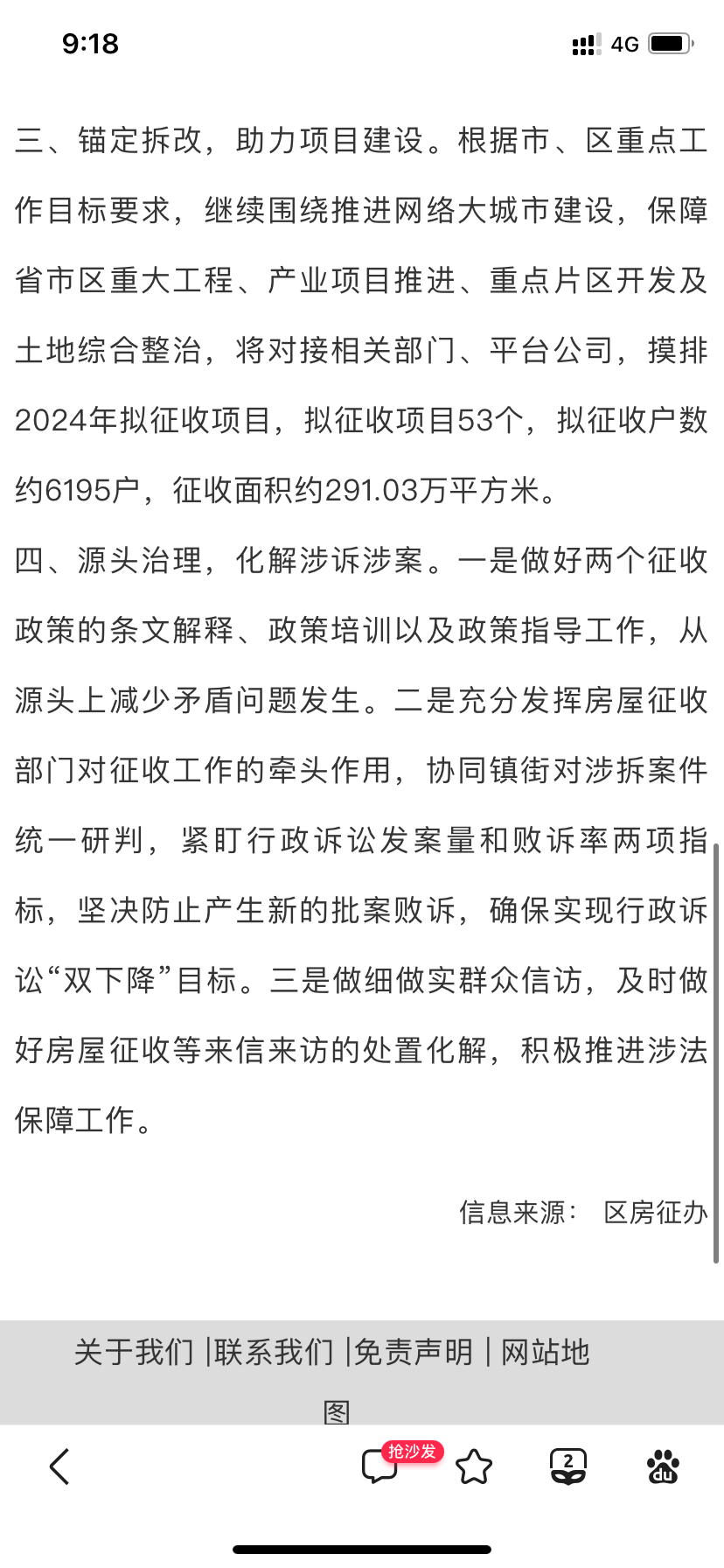The height and width of the screenshot is (1568, 724).
Task: Open the 免责声明 footer link
Action: pyautogui.click(x=414, y=1352)
